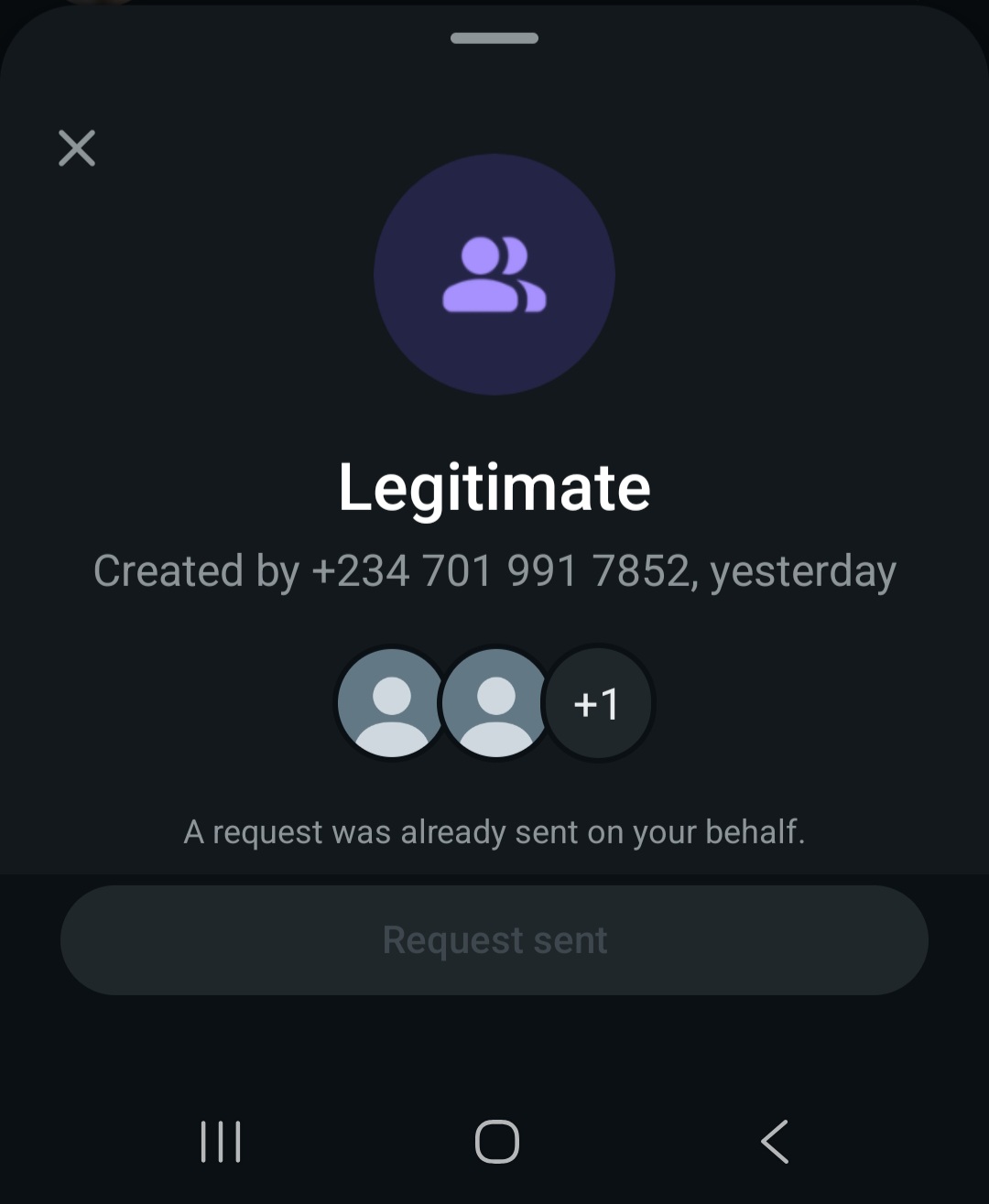Close the Legitimate group invite sheet
Viewport: 989px width, 1204px height.
[x=77, y=147]
